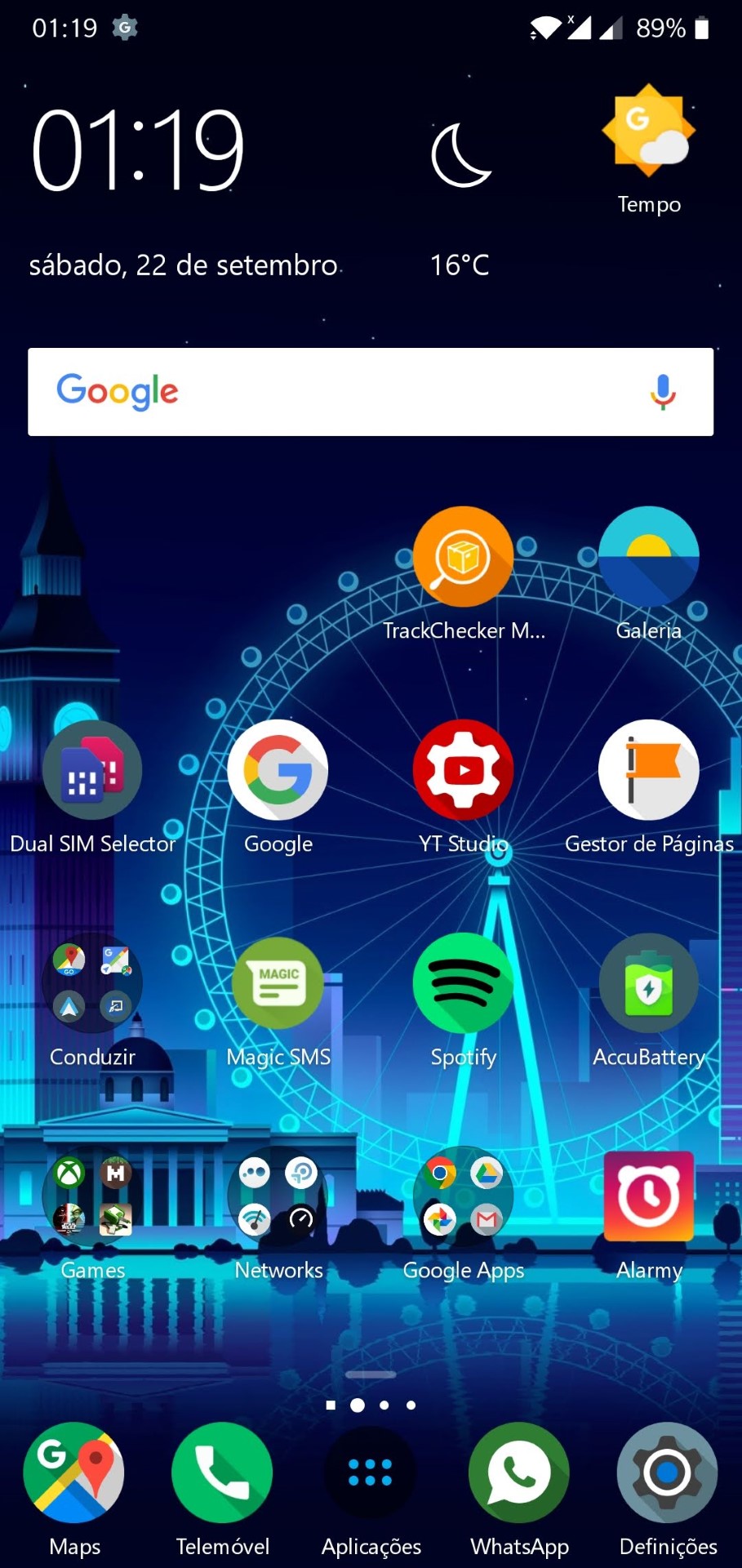Open Definições settings

pos(668,1472)
